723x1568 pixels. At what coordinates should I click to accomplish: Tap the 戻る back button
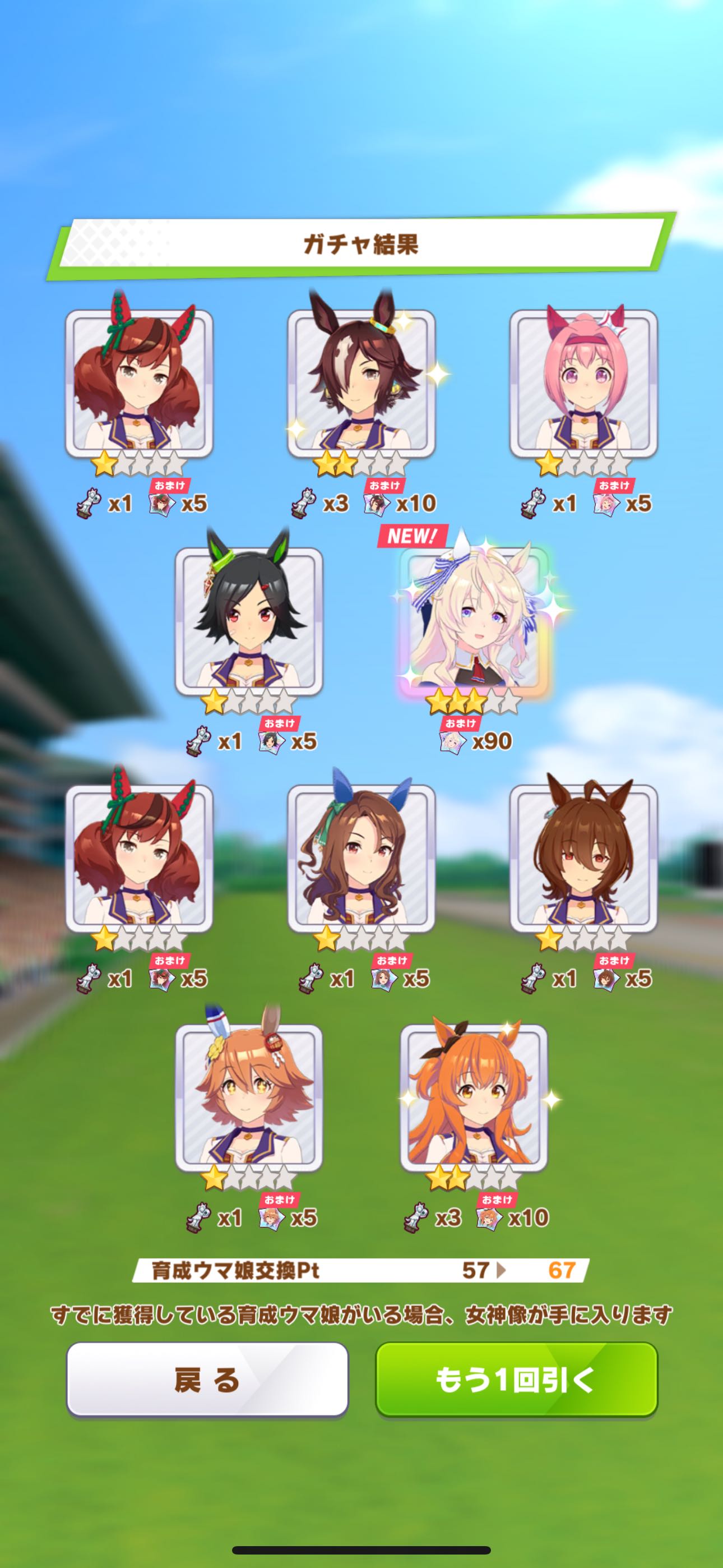pyautogui.click(x=207, y=1380)
